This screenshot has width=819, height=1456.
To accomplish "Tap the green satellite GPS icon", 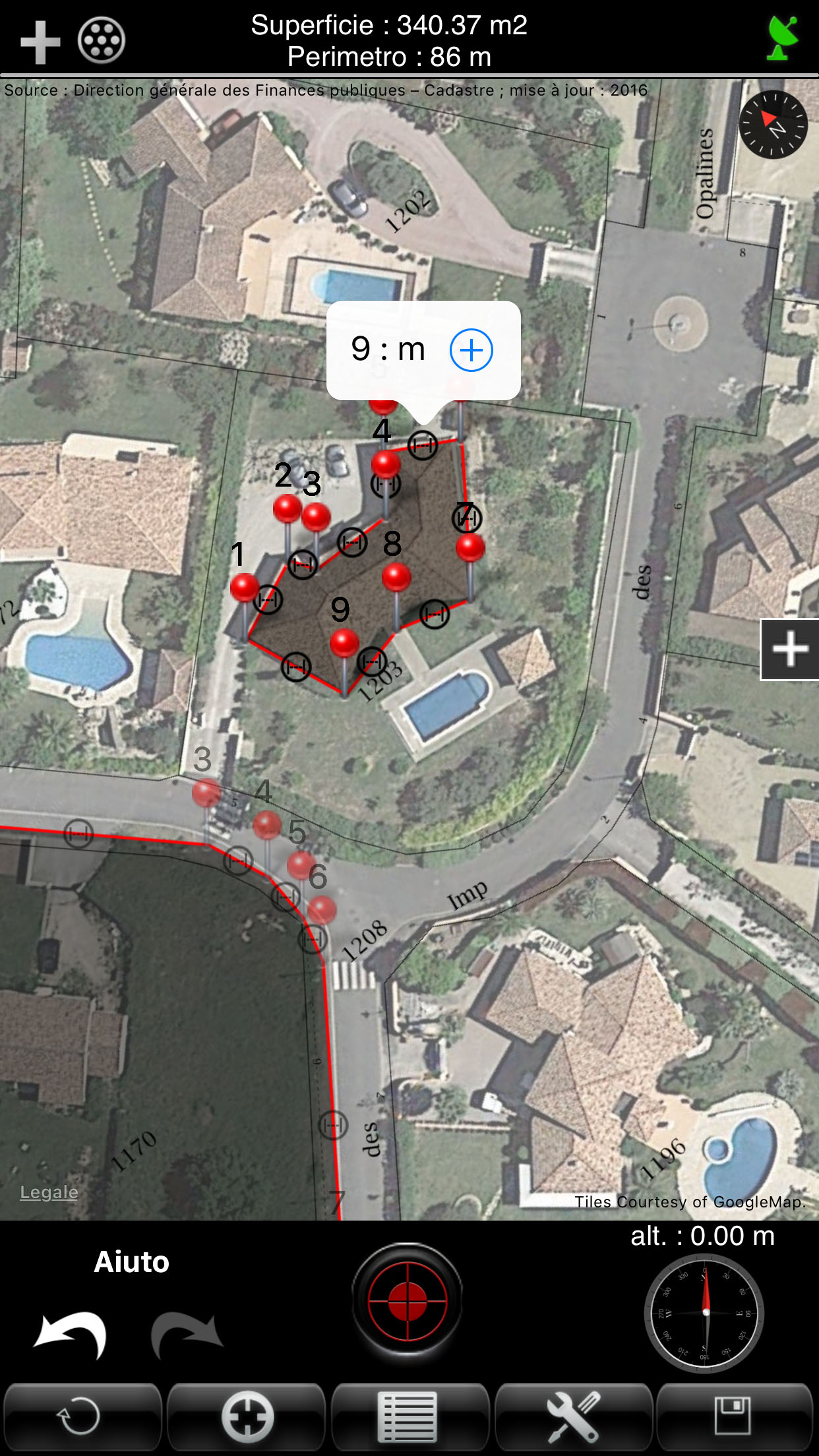I will pyautogui.click(x=782, y=39).
